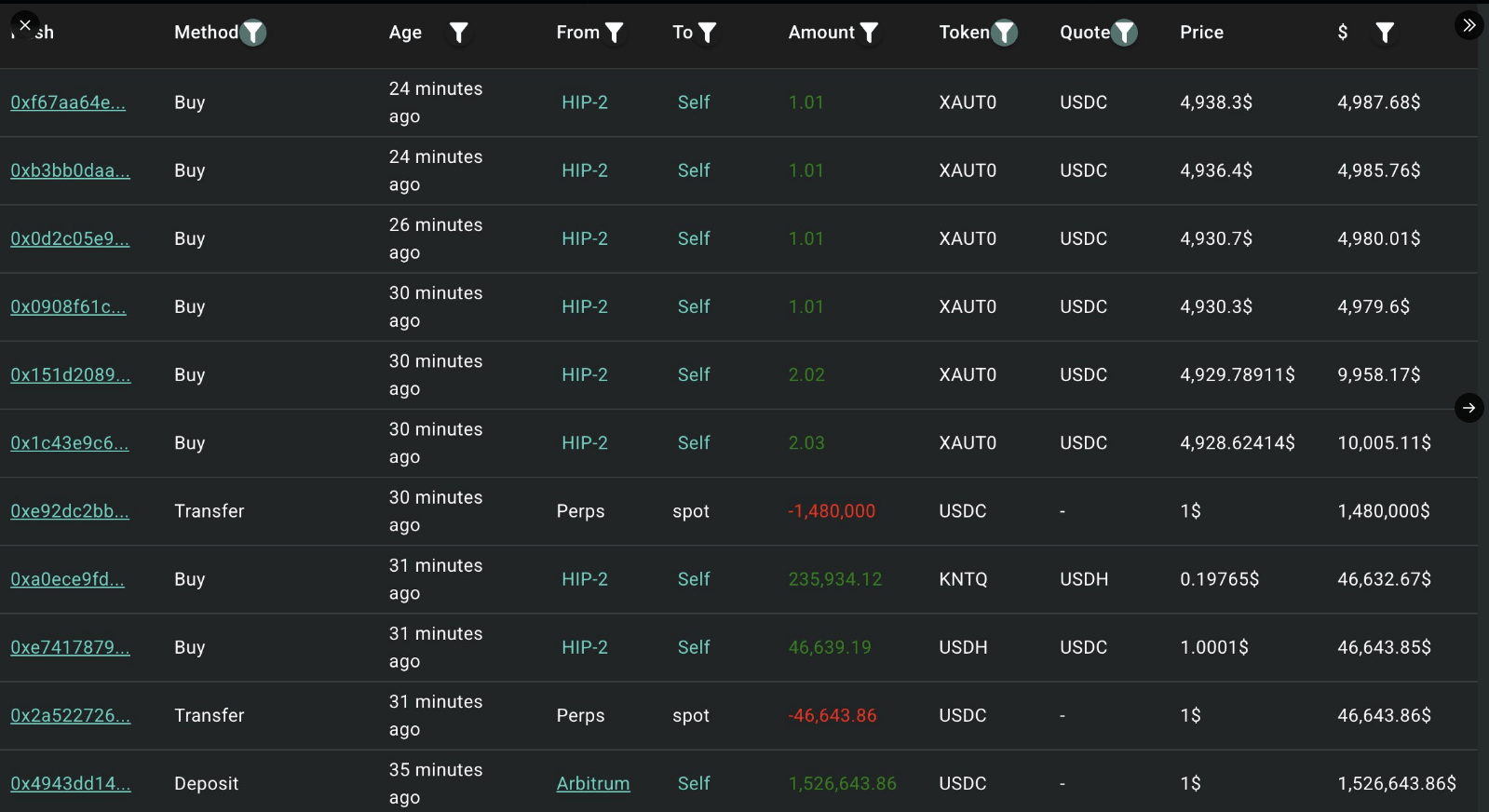Open deposit transaction 0x4943dd14
The width and height of the screenshot is (1489, 812).
(70, 784)
